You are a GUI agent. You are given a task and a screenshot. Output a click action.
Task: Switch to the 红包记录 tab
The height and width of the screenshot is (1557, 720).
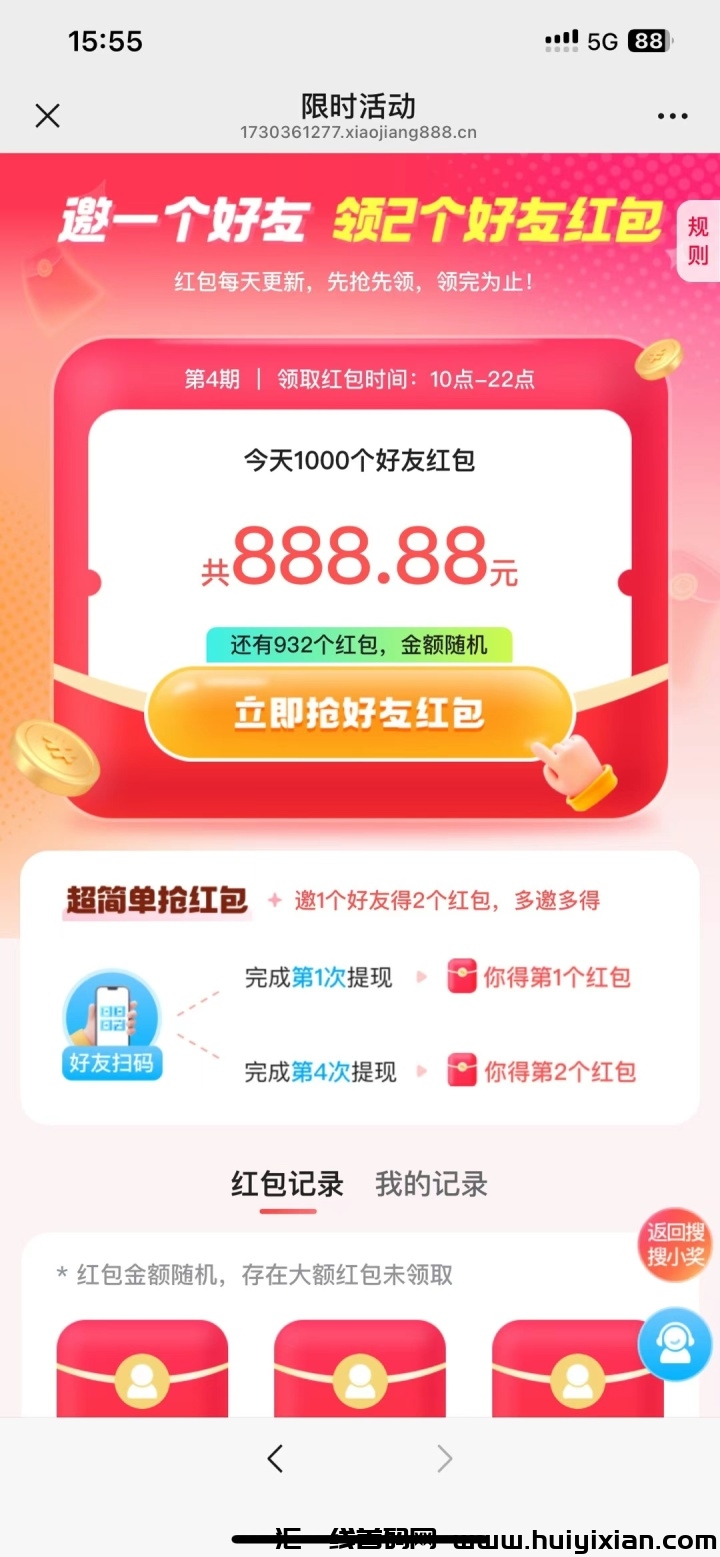point(287,1184)
